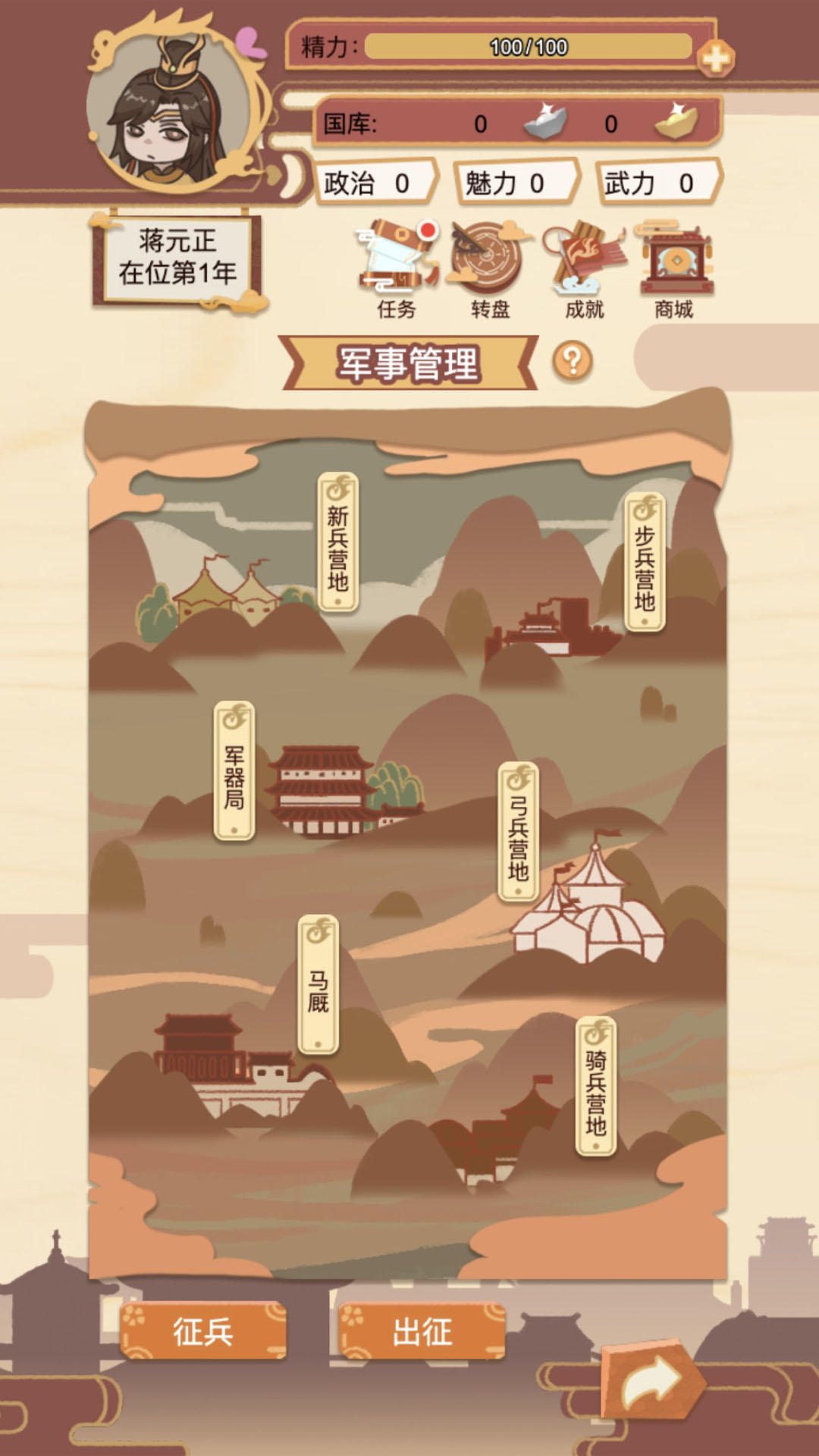View 成就 achievements
The height and width of the screenshot is (1456, 819).
(x=585, y=267)
